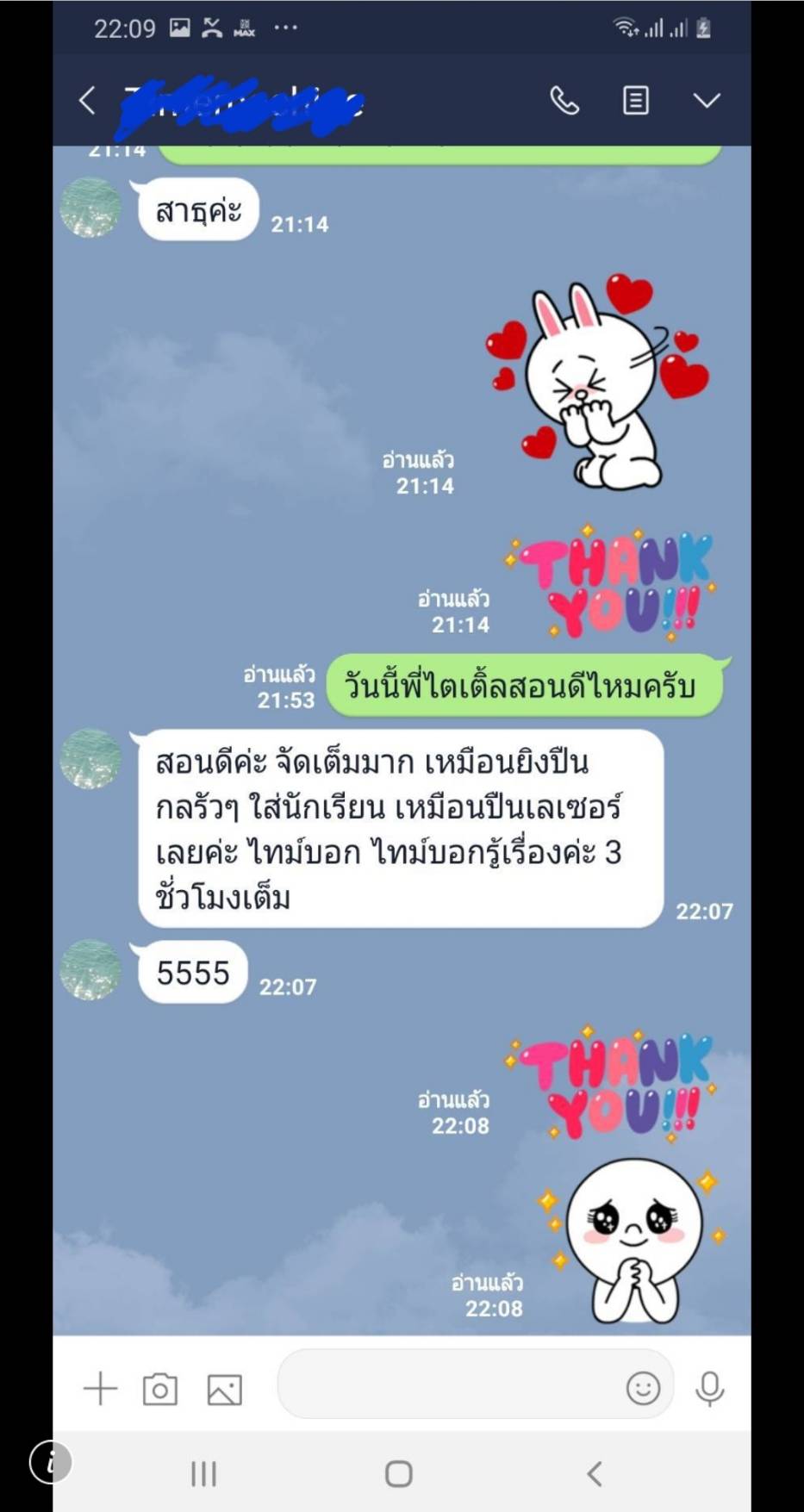Open recent apps from navigation bar
Viewport: 804px width, 1512px height.
click(x=203, y=1473)
